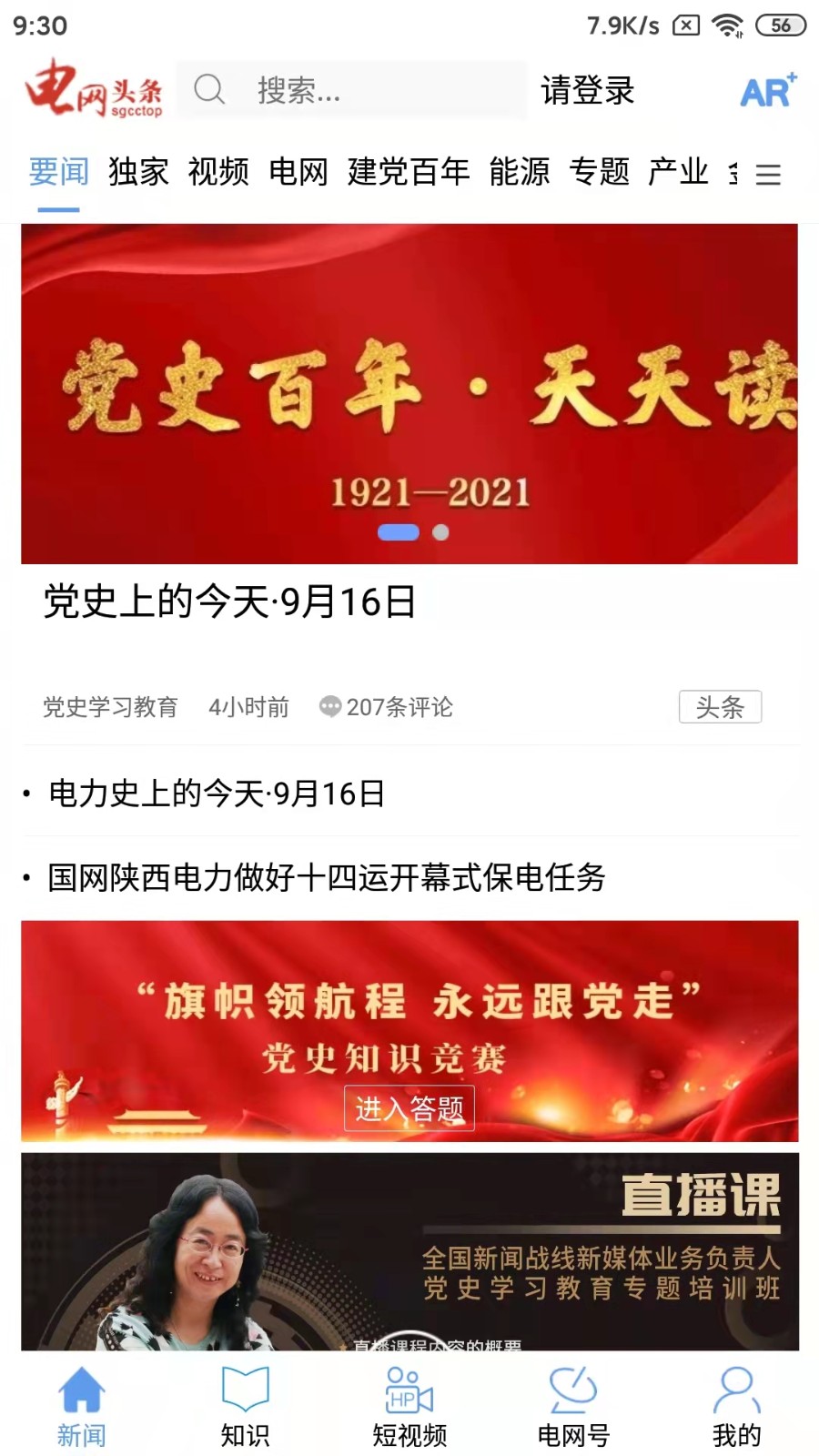Switch to the 专题 tab
The height and width of the screenshot is (1456, 819).
(x=599, y=171)
